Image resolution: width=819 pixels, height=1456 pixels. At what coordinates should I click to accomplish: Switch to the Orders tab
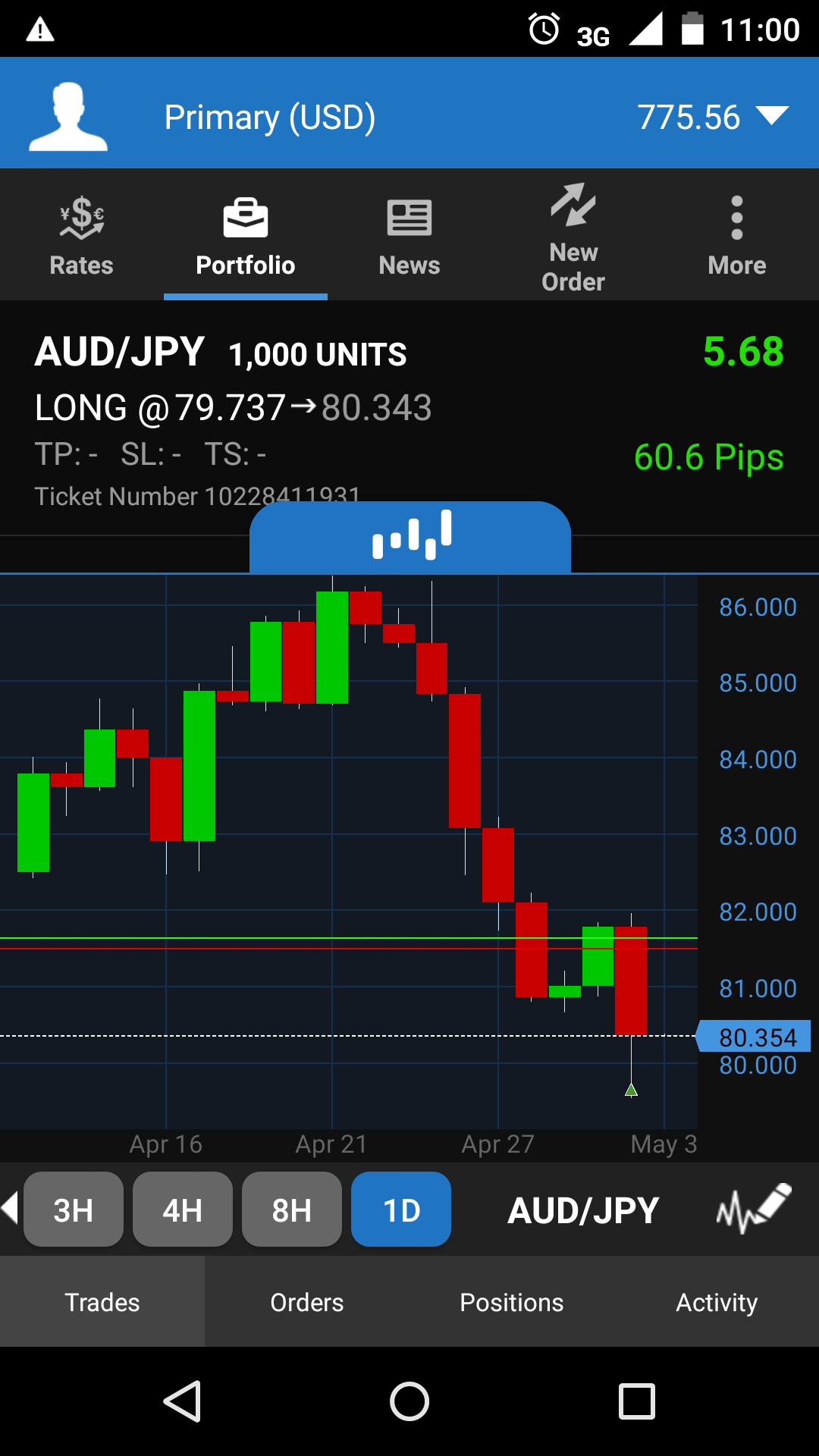[307, 1302]
